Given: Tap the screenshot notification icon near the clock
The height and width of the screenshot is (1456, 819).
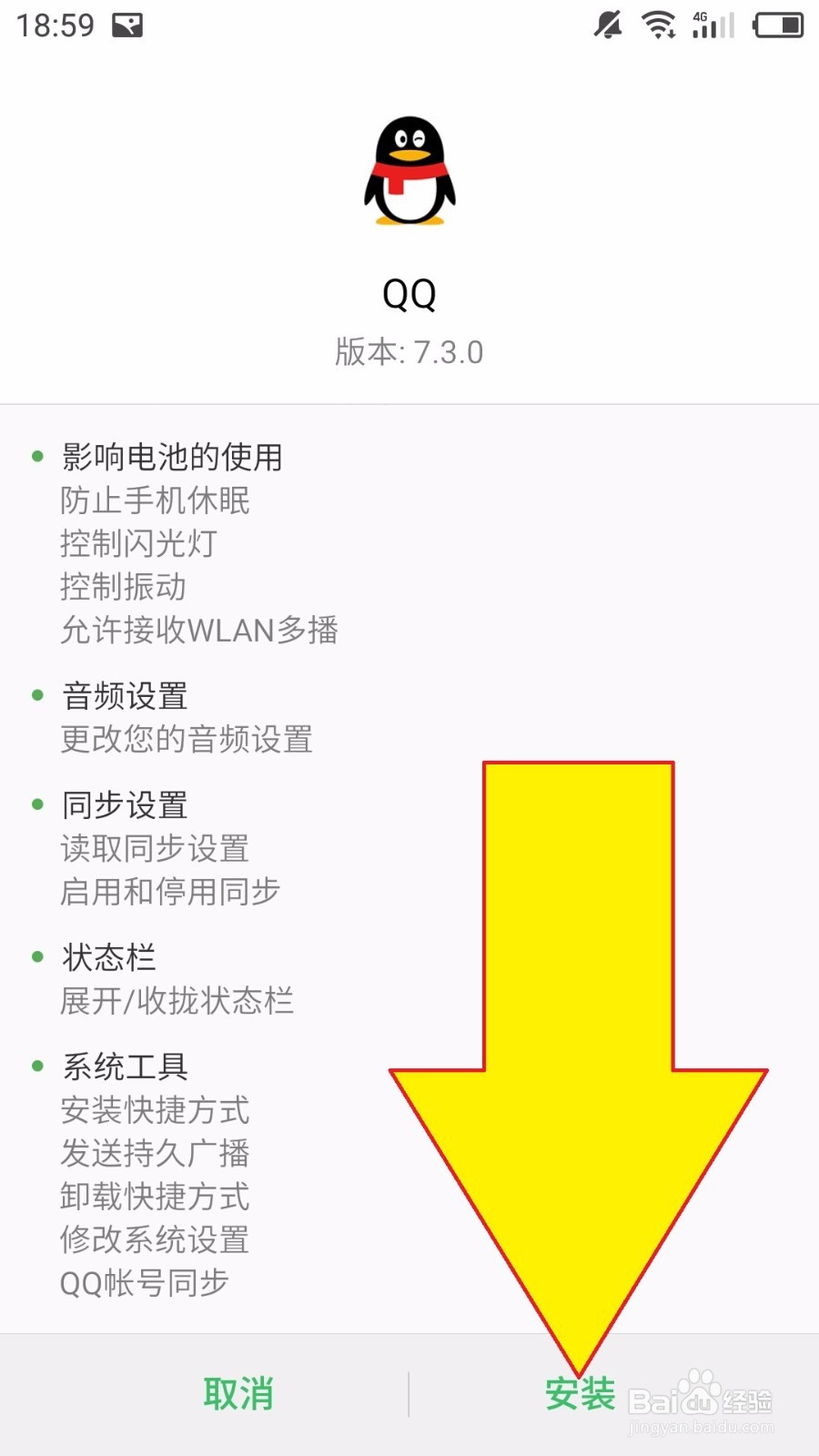Looking at the screenshot, I should click(126, 25).
